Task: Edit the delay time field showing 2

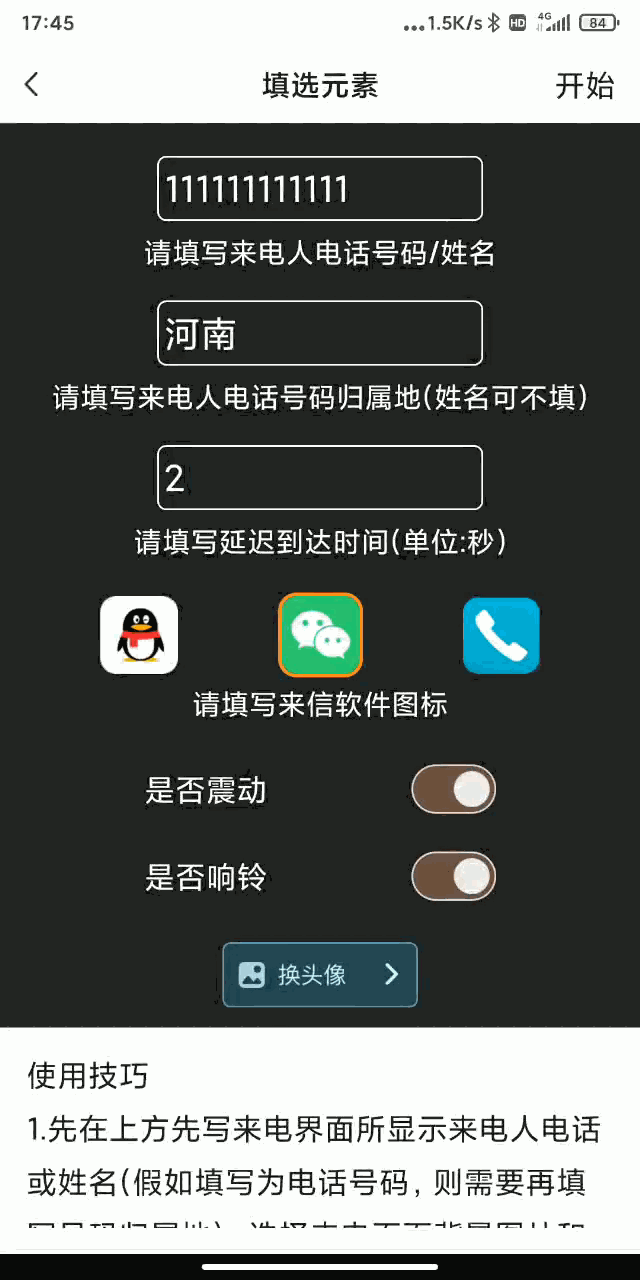Action: (x=320, y=478)
